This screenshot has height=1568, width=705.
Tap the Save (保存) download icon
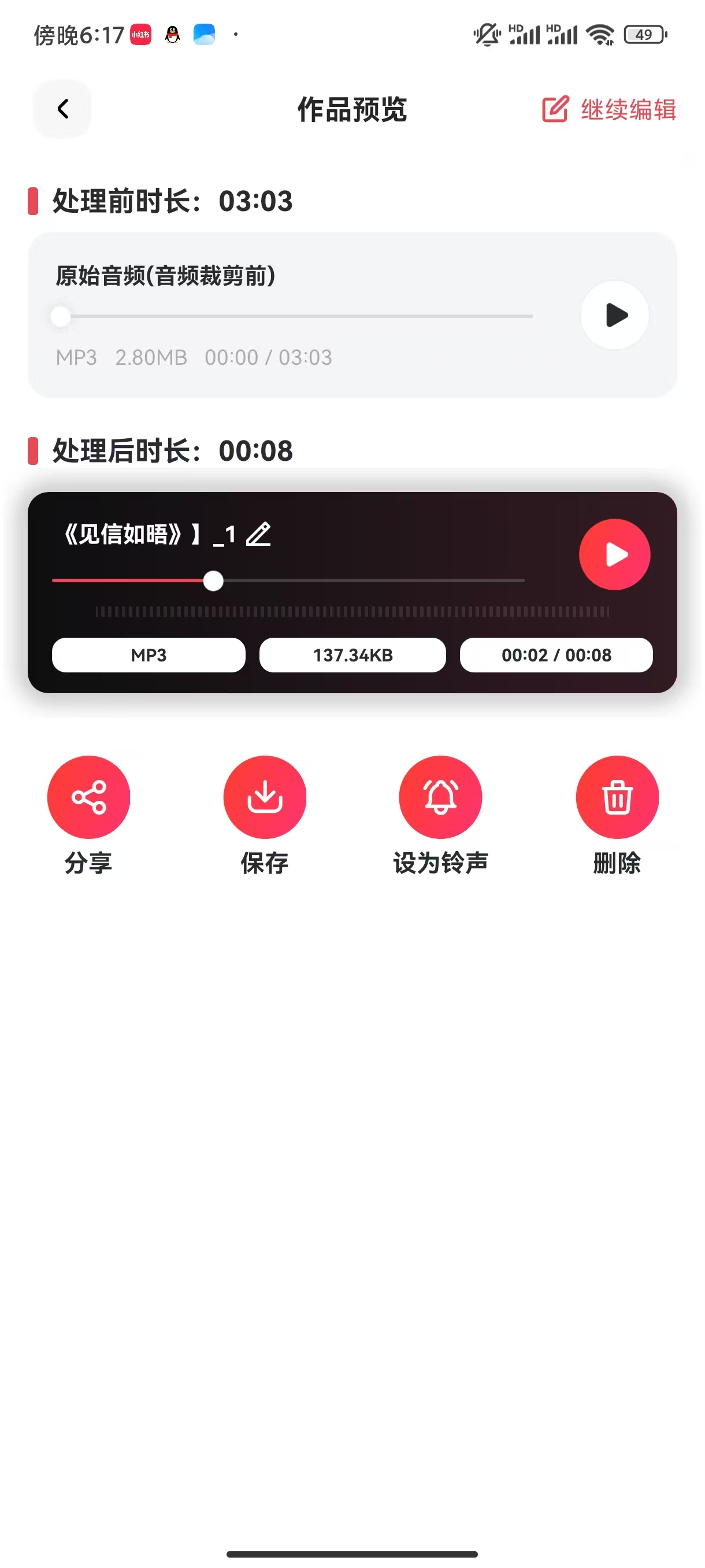tap(265, 797)
